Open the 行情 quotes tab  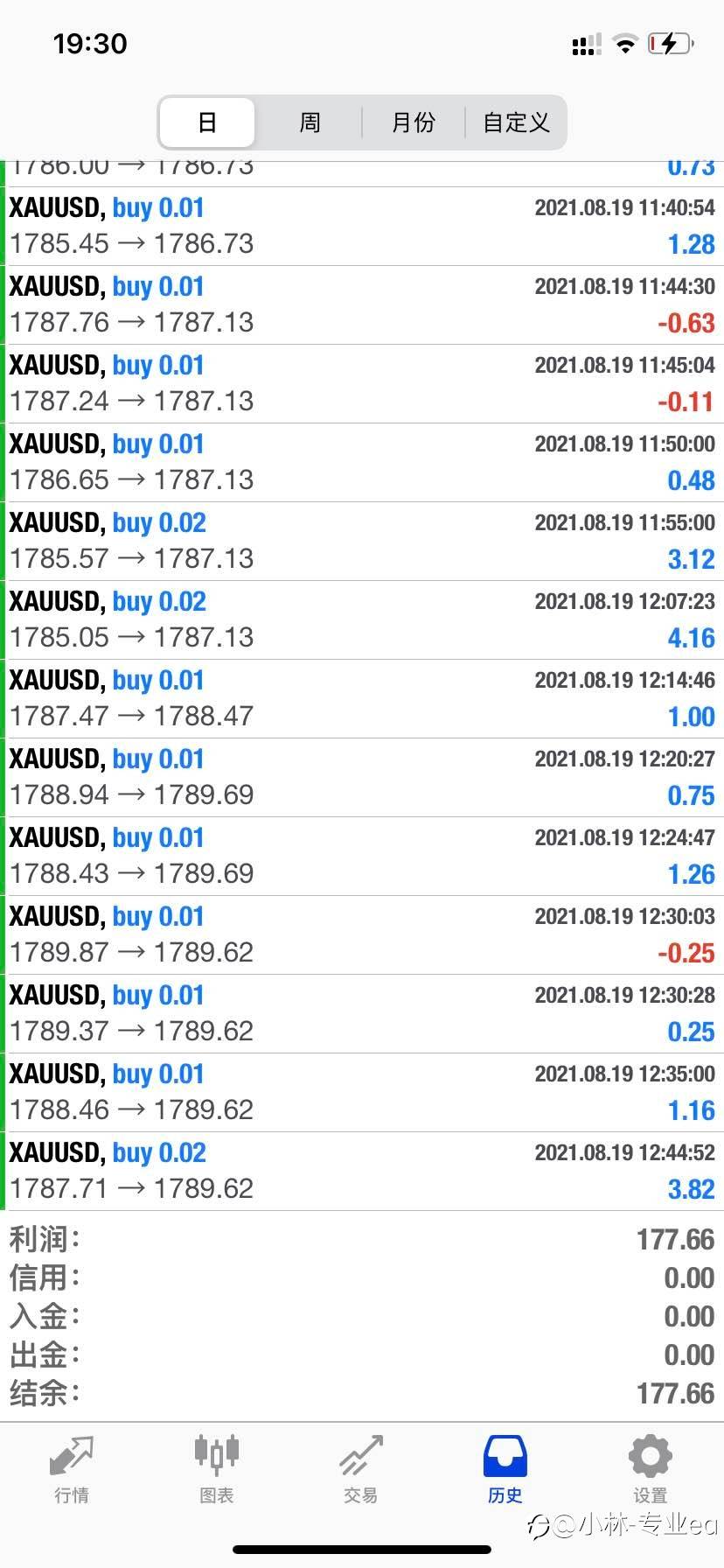click(72, 1470)
